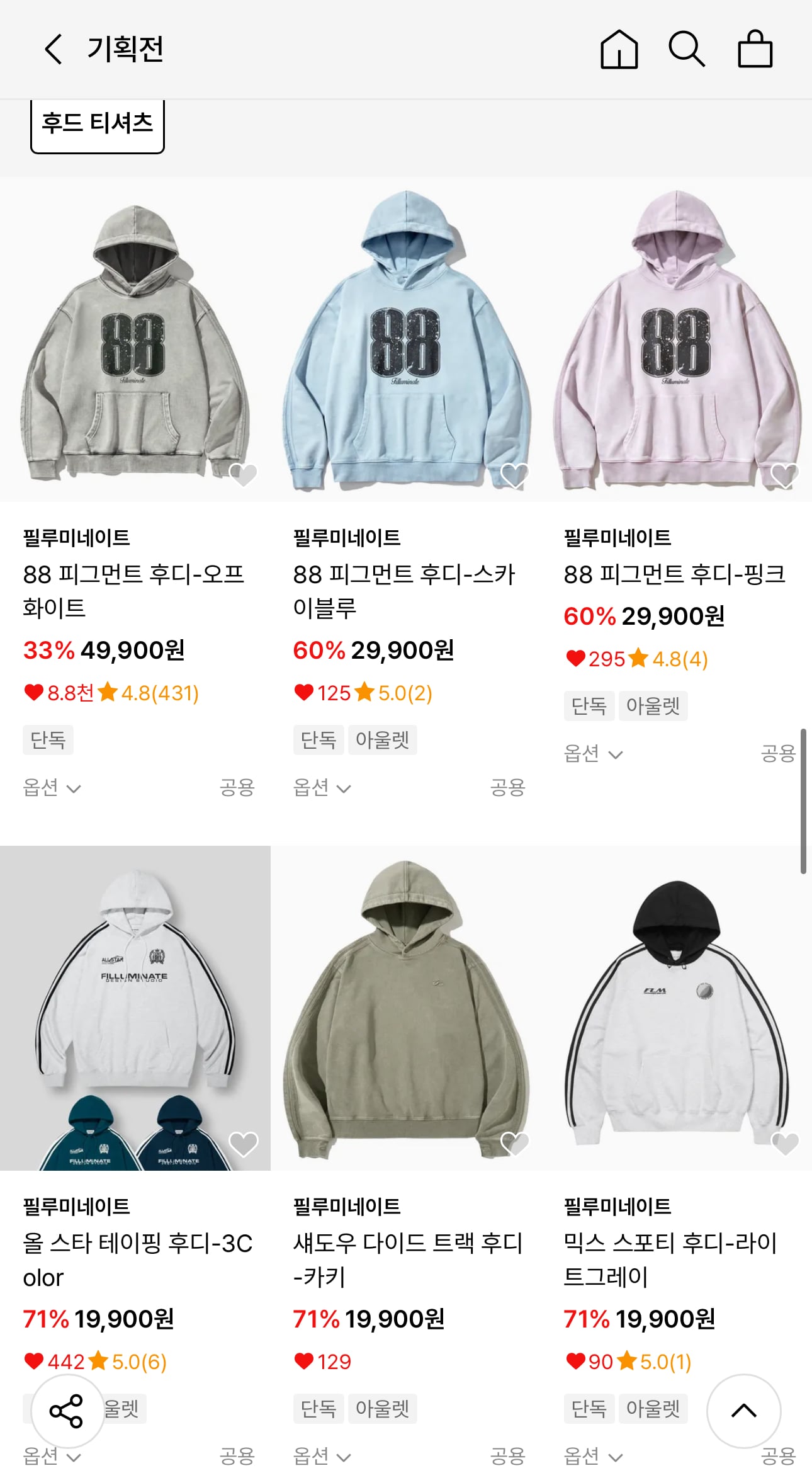Viewport: 812px width, 1473px height.
Task: Select the 후드 티셔츠 category chip
Action: click(x=98, y=124)
